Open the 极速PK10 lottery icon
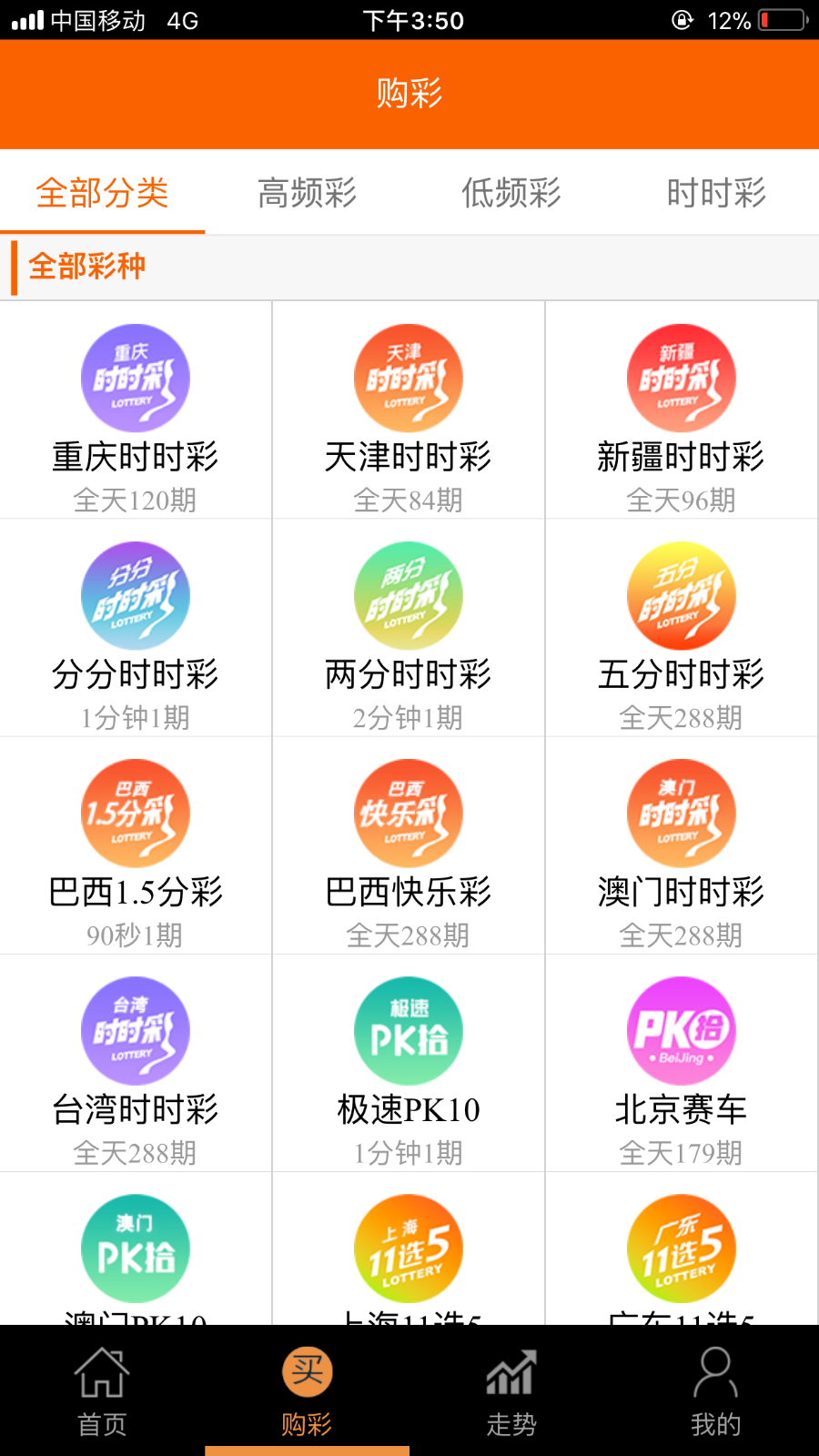 tap(408, 1031)
